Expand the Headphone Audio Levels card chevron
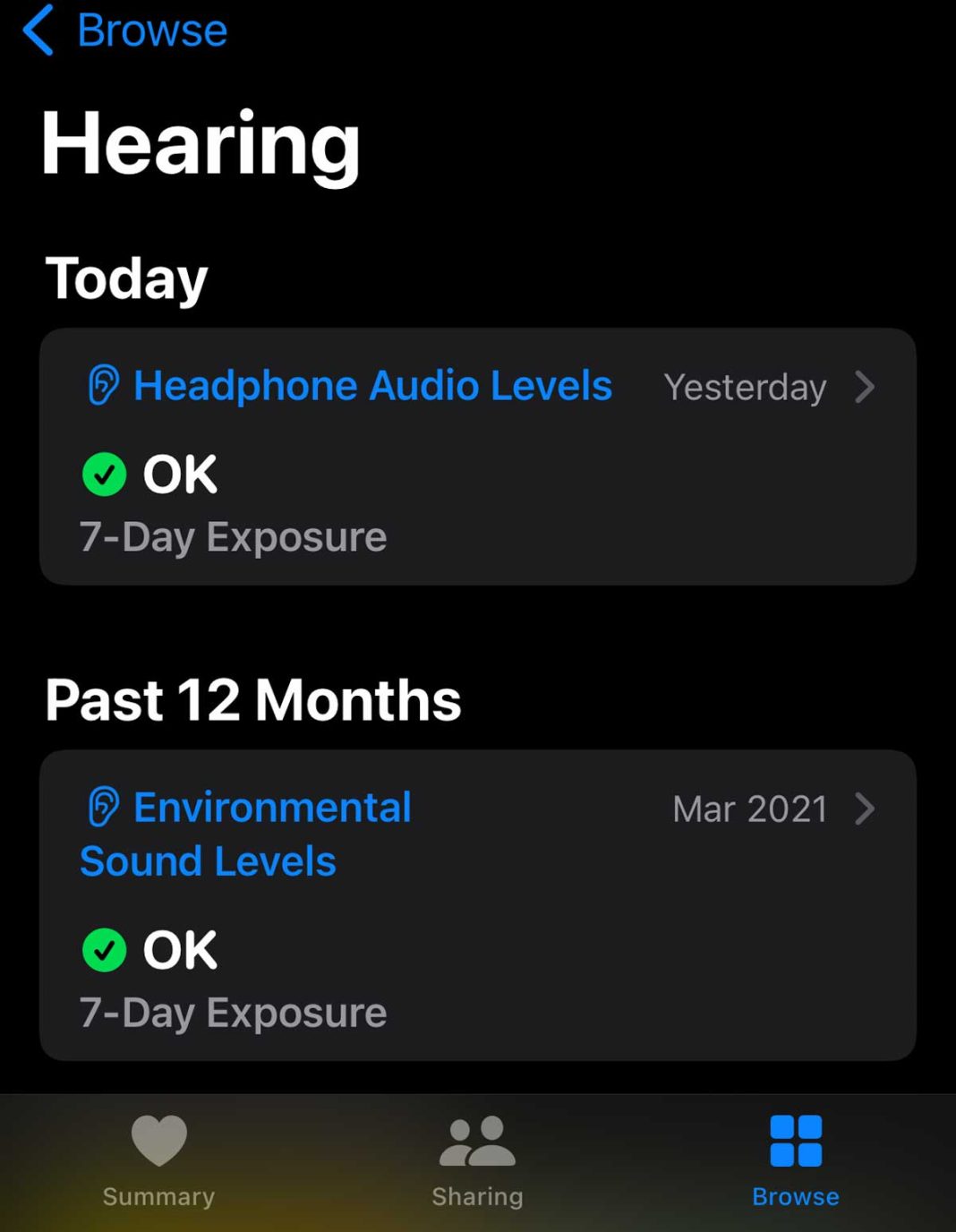The width and height of the screenshot is (956, 1232). point(865,387)
